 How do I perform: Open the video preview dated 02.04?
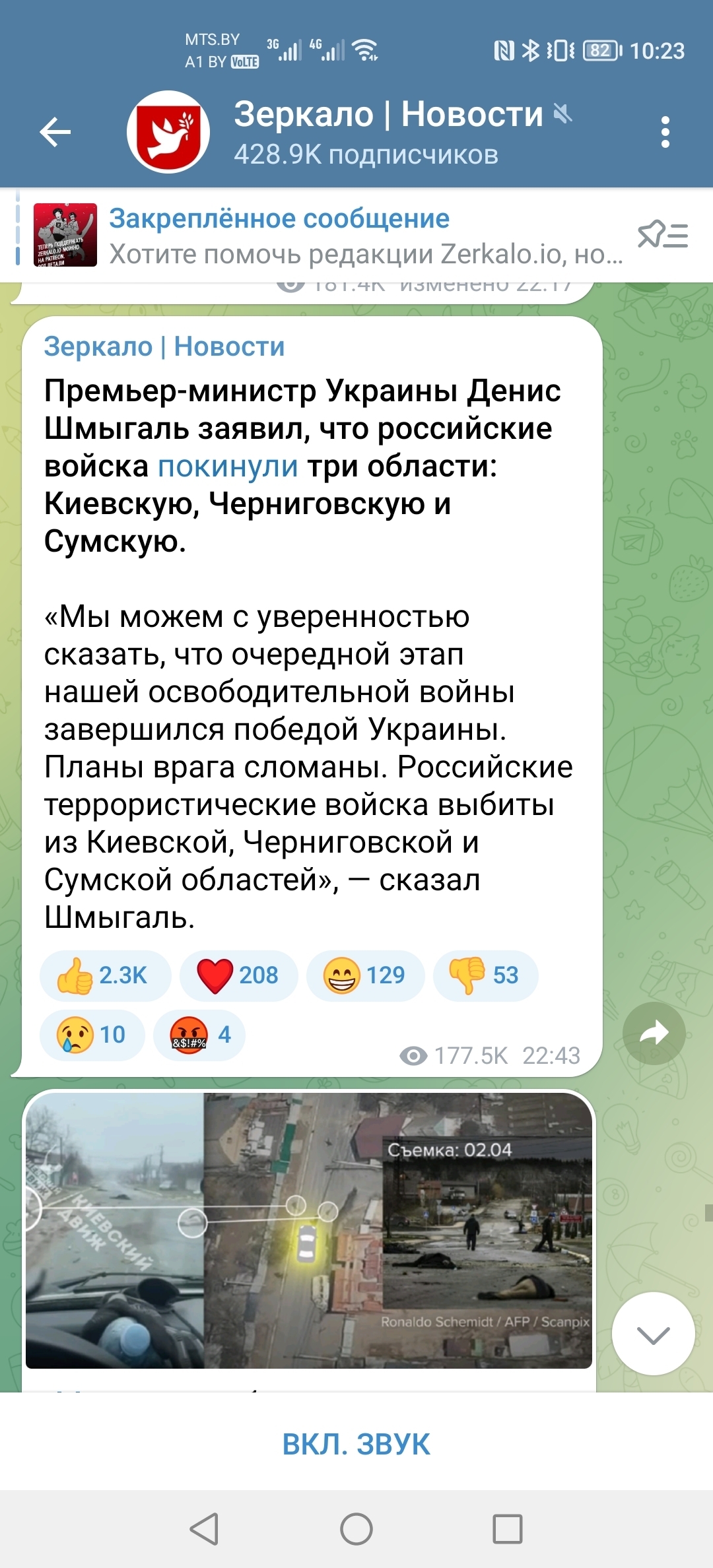click(x=308, y=1231)
